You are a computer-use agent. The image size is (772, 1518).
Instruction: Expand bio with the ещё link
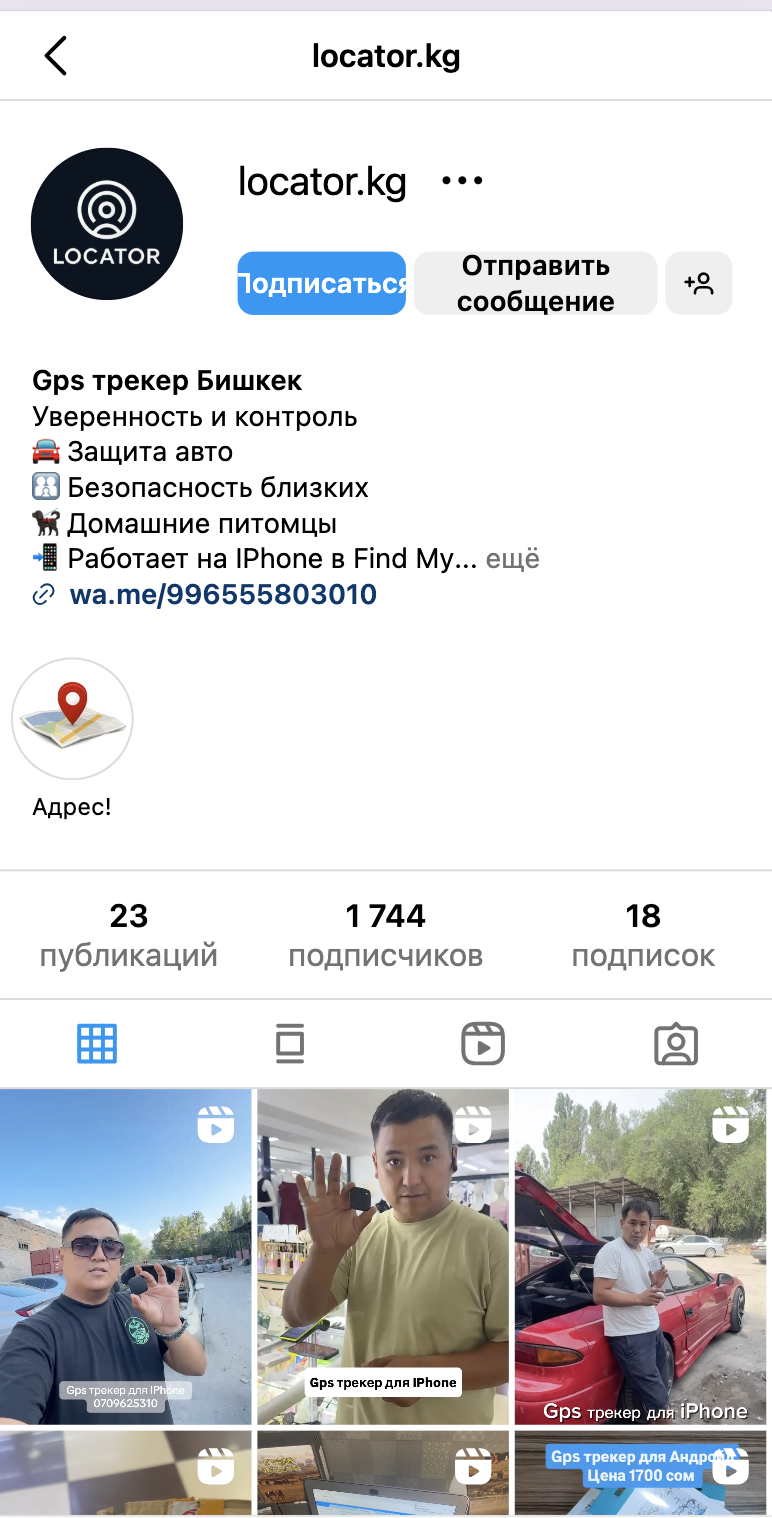[512, 558]
